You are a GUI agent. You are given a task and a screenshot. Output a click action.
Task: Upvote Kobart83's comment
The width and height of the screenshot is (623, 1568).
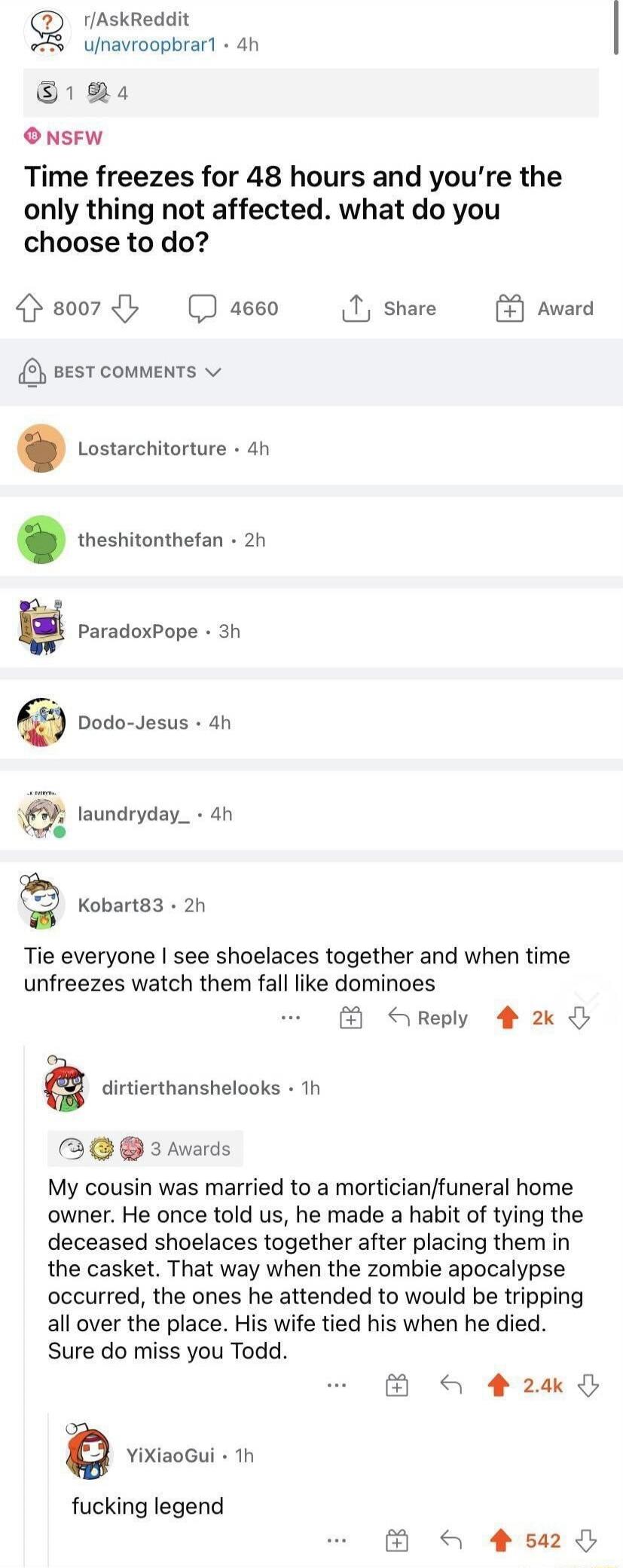(508, 1018)
